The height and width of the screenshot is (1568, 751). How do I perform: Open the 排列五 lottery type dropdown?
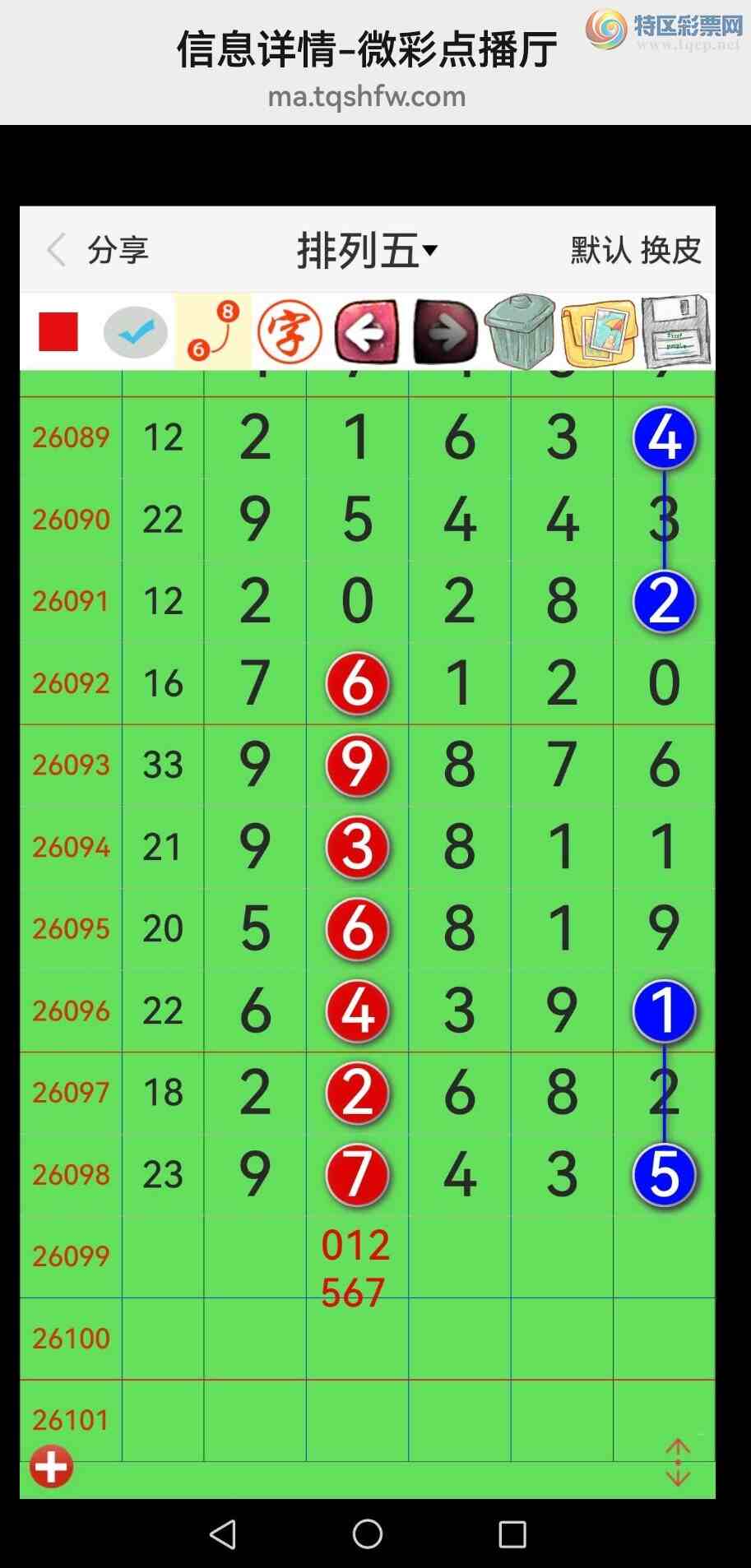(x=368, y=250)
